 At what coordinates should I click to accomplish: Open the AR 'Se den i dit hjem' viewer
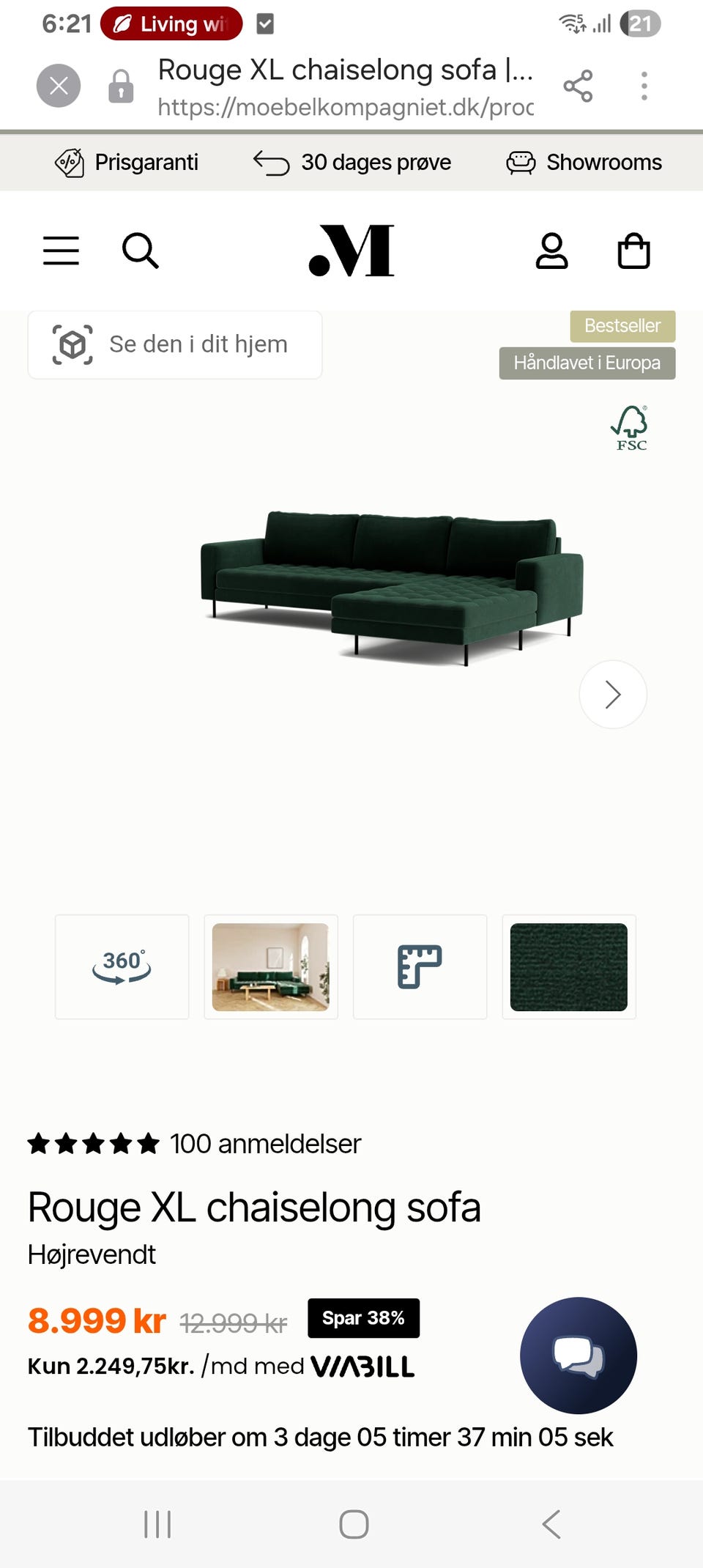[x=175, y=344]
